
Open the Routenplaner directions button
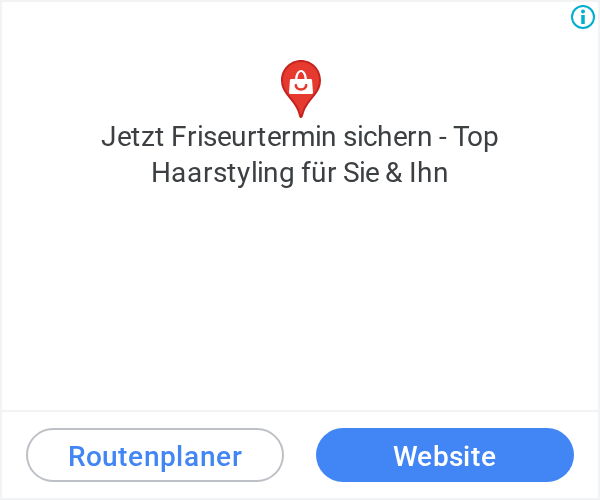tap(155, 455)
